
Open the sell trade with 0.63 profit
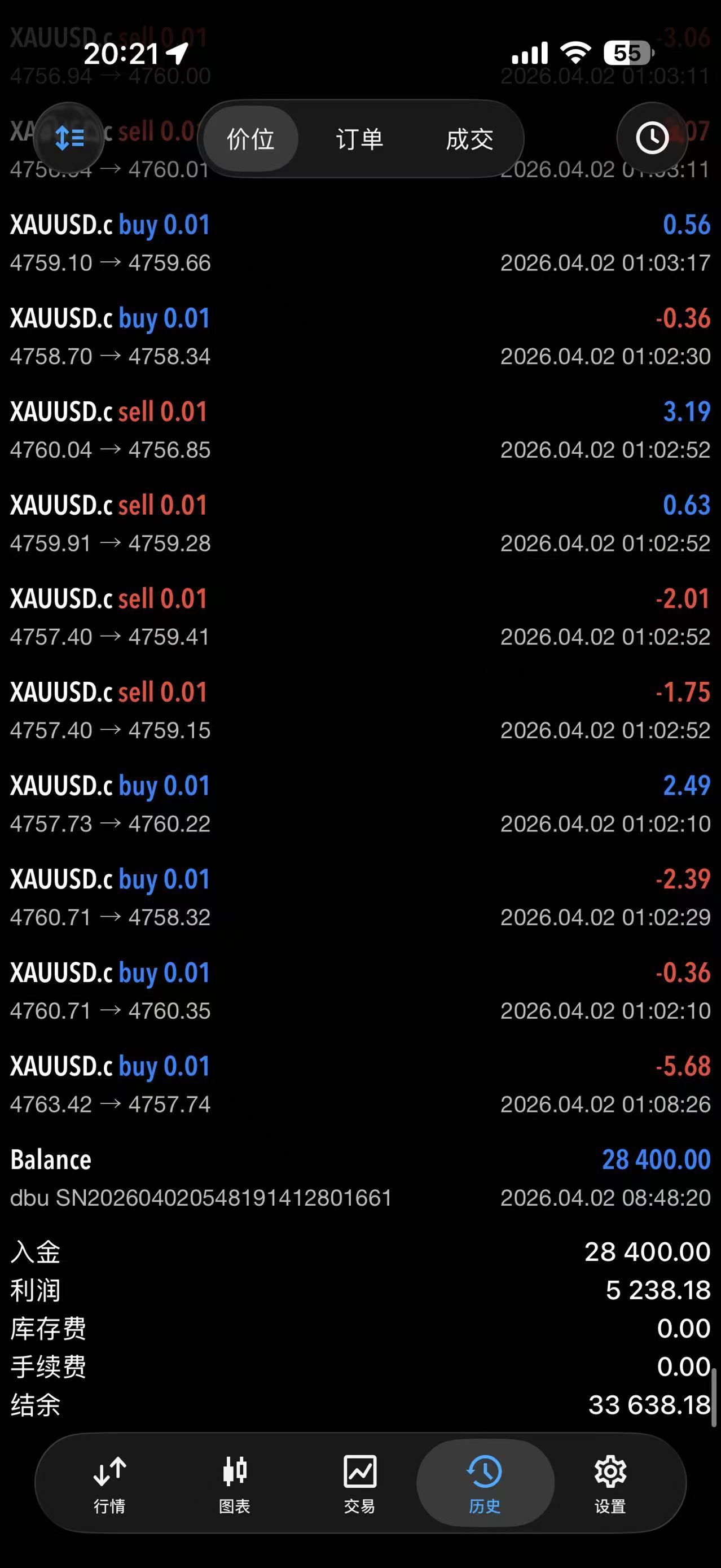click(x=360, y=523)
